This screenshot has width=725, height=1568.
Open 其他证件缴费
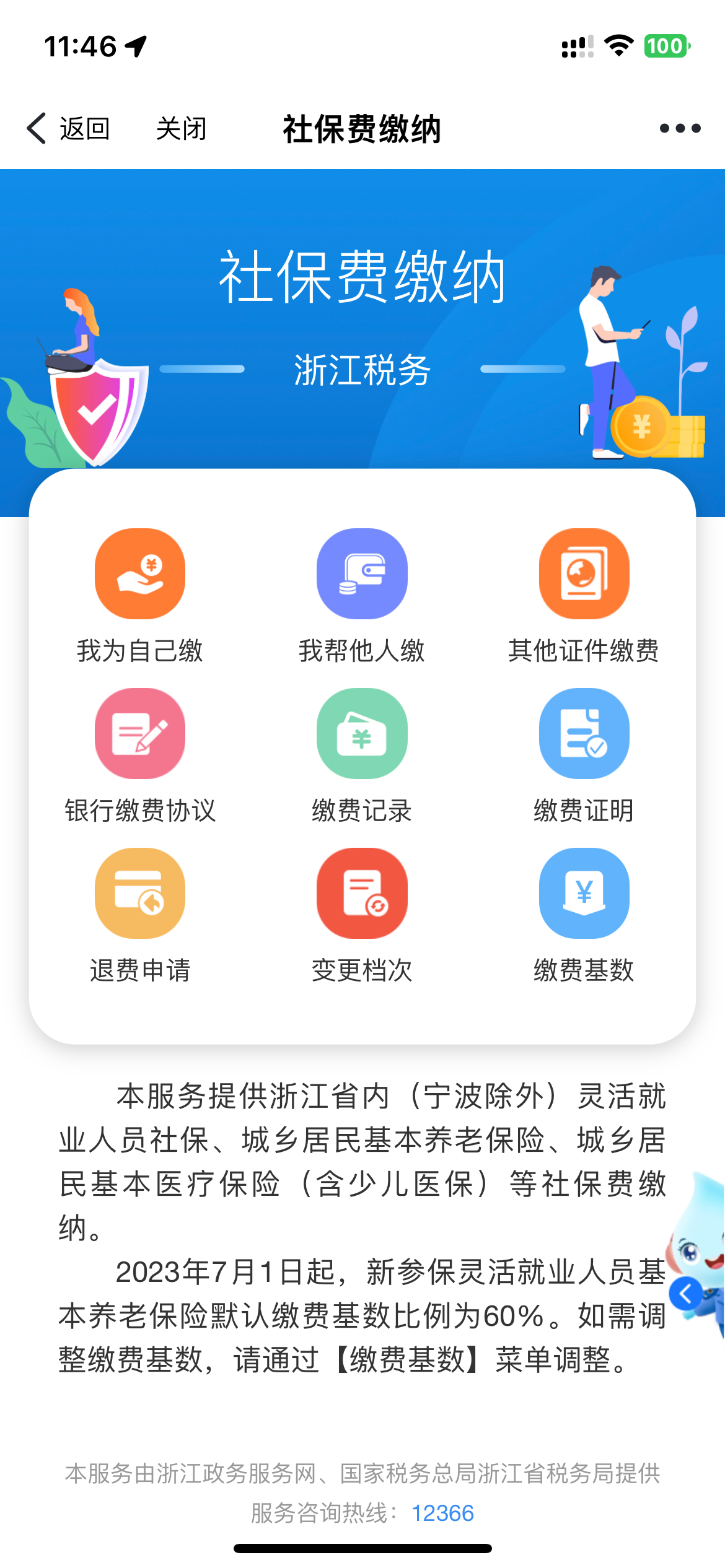tap(584, 575)
